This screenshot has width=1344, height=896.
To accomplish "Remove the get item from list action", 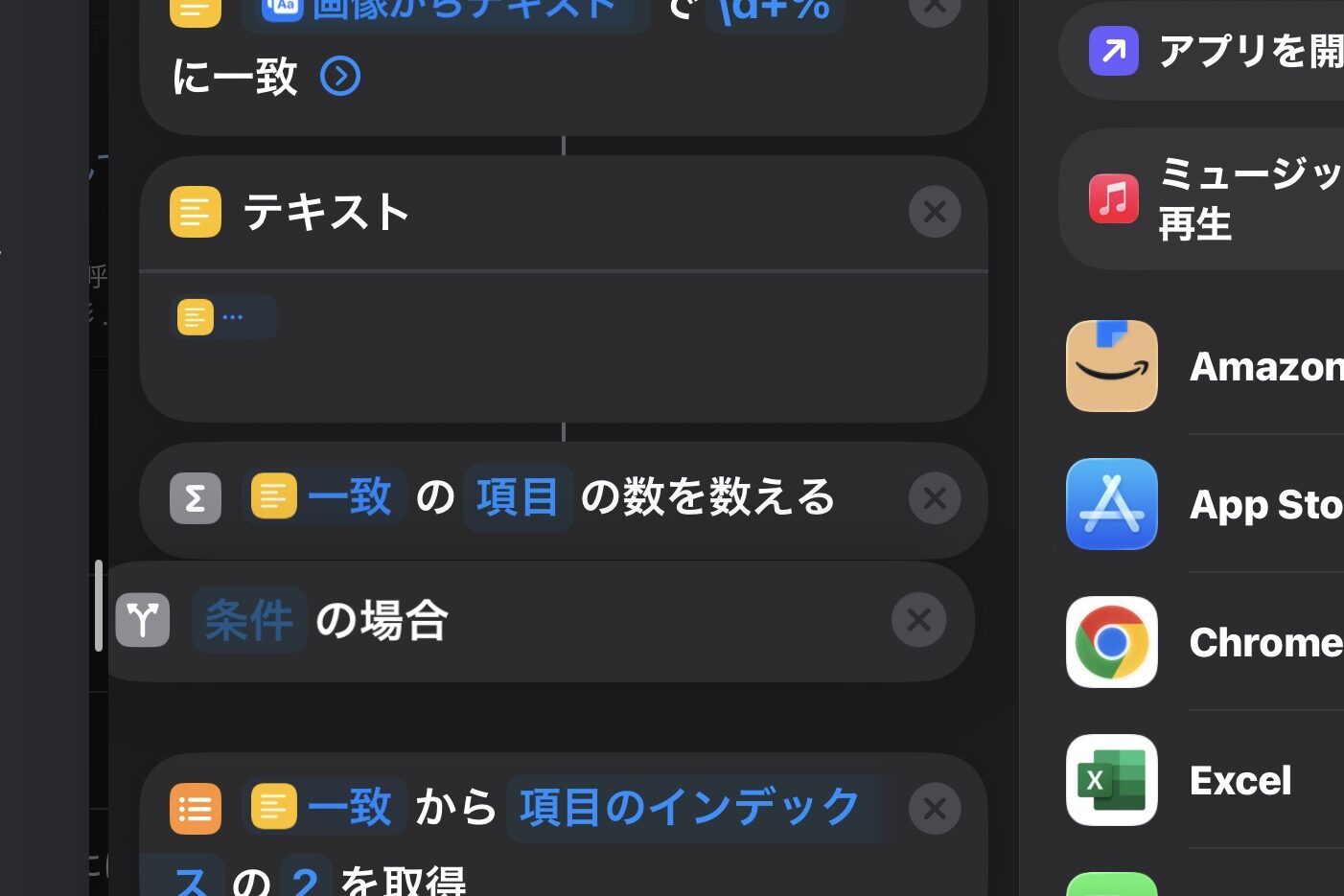I will pos(935,809).
